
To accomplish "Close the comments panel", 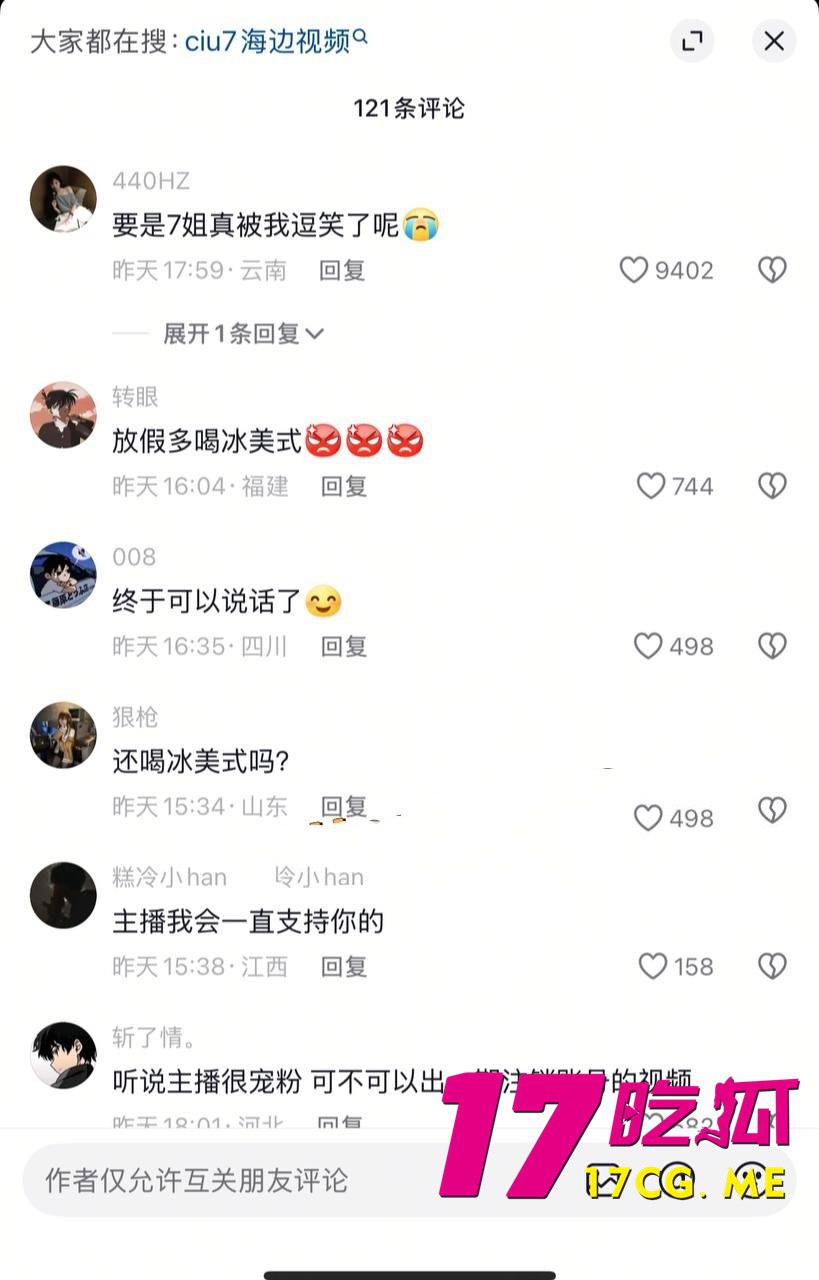I will tap(773, 41).
